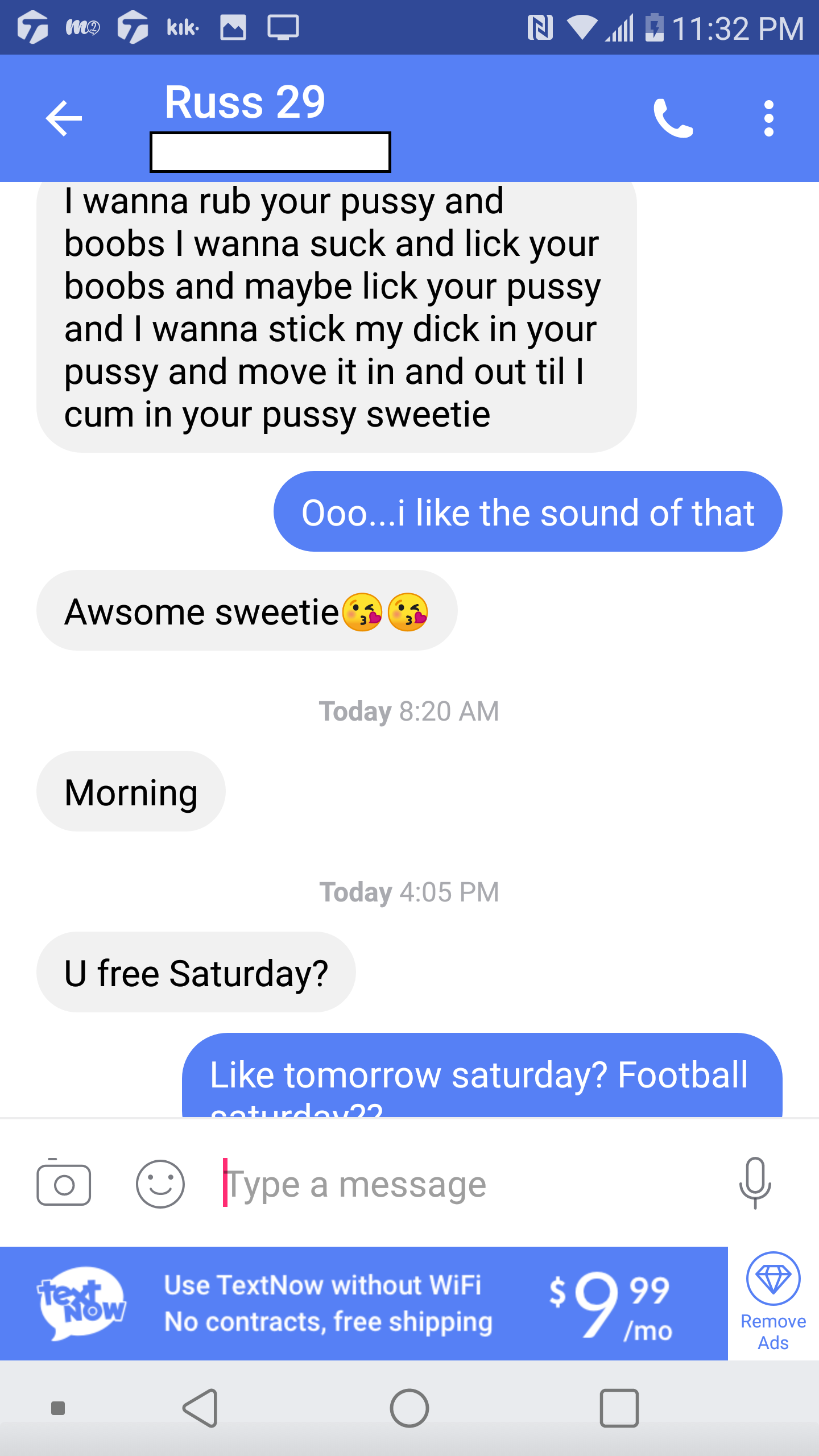Focus the Type a message field

(466, 1184)
